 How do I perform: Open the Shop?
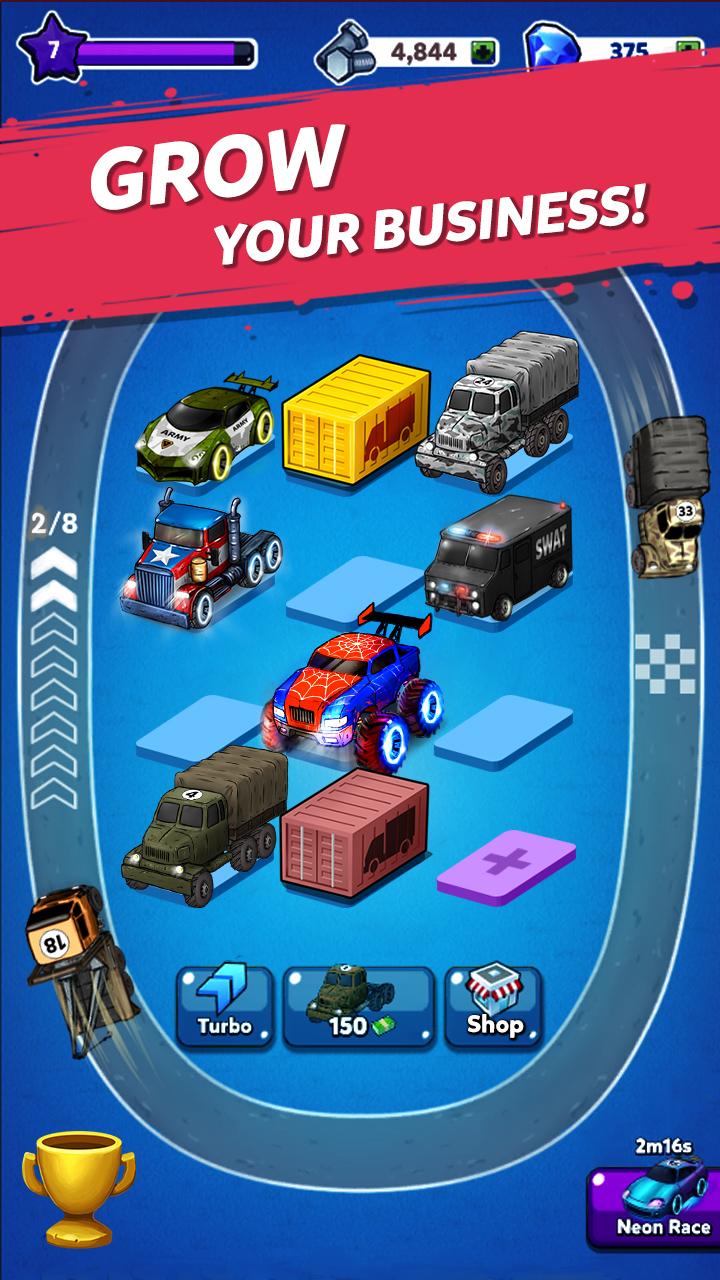point(494,1006)
